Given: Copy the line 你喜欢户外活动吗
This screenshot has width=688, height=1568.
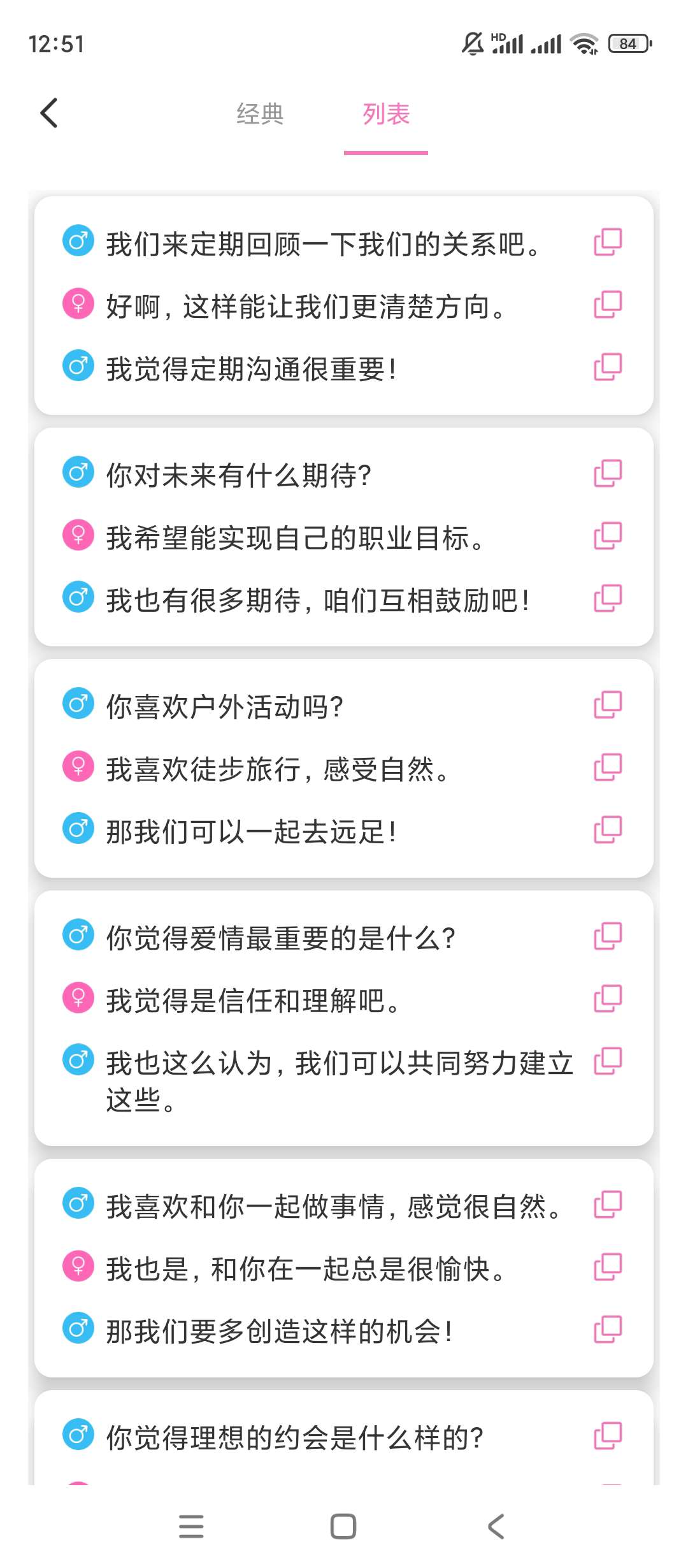Looking at the screenshot, I should pyautogui.click(x=608, y=705).
